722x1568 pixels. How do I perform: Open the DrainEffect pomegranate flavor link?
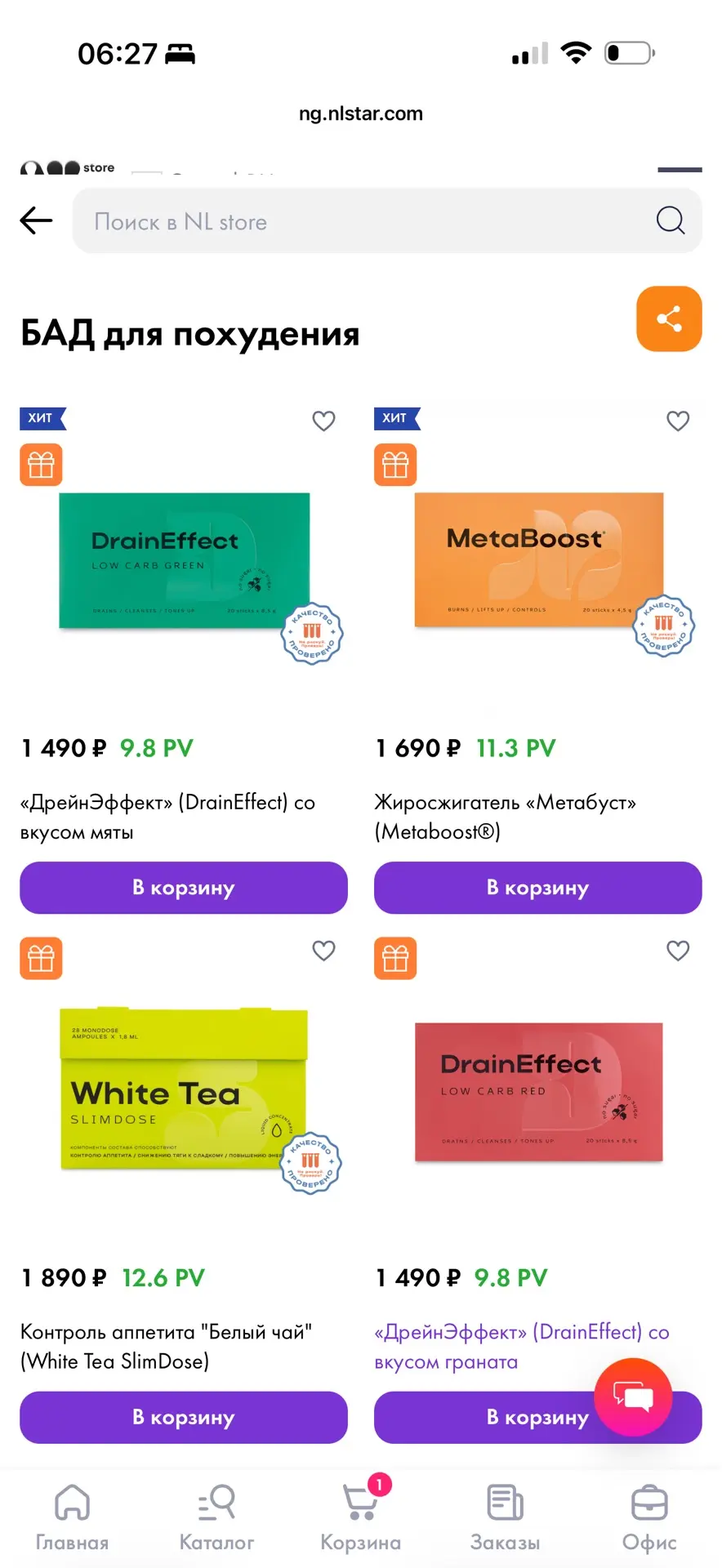coord(522,1347)
